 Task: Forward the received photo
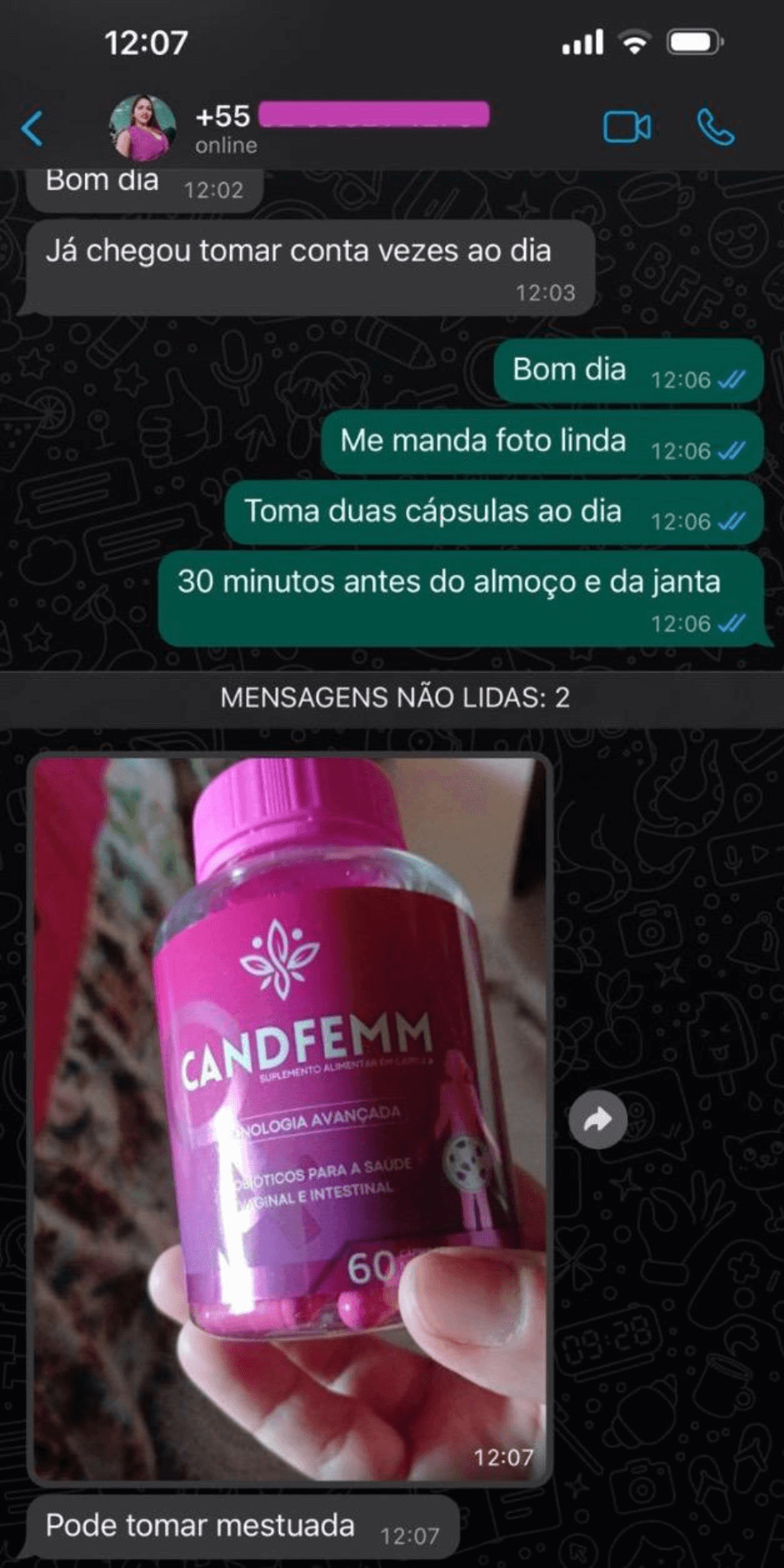point(597,1120)
